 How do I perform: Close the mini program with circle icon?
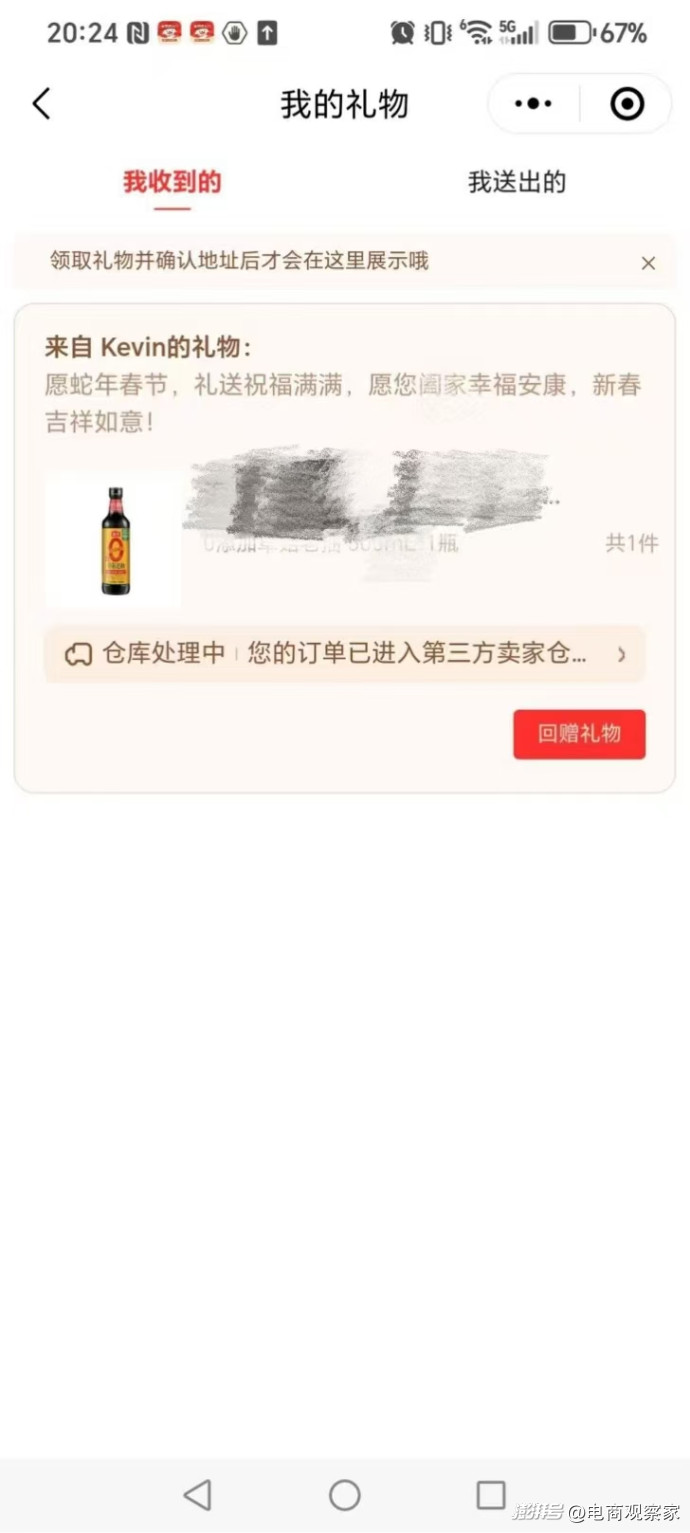(627, 104)
